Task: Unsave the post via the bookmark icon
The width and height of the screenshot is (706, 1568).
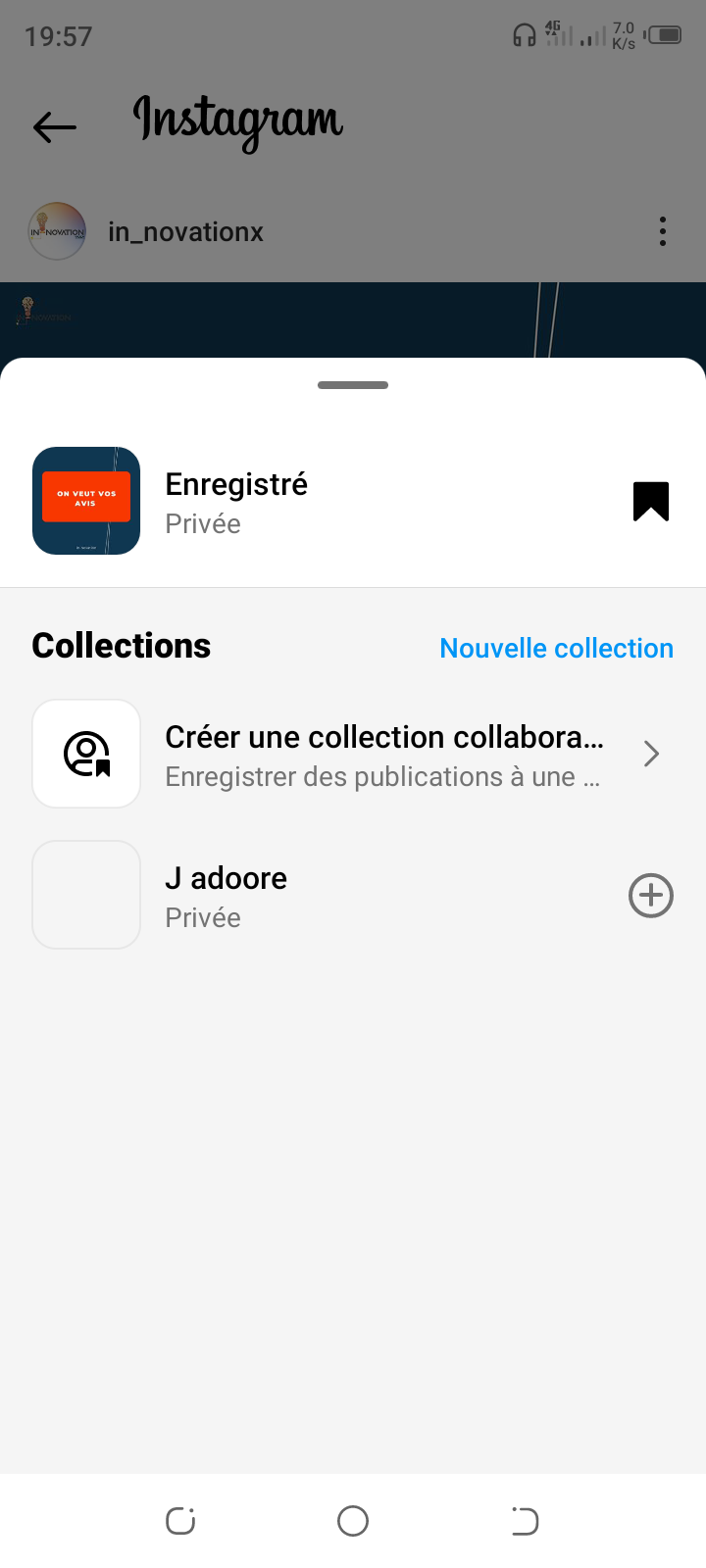Action: click(x=650, y=502)
